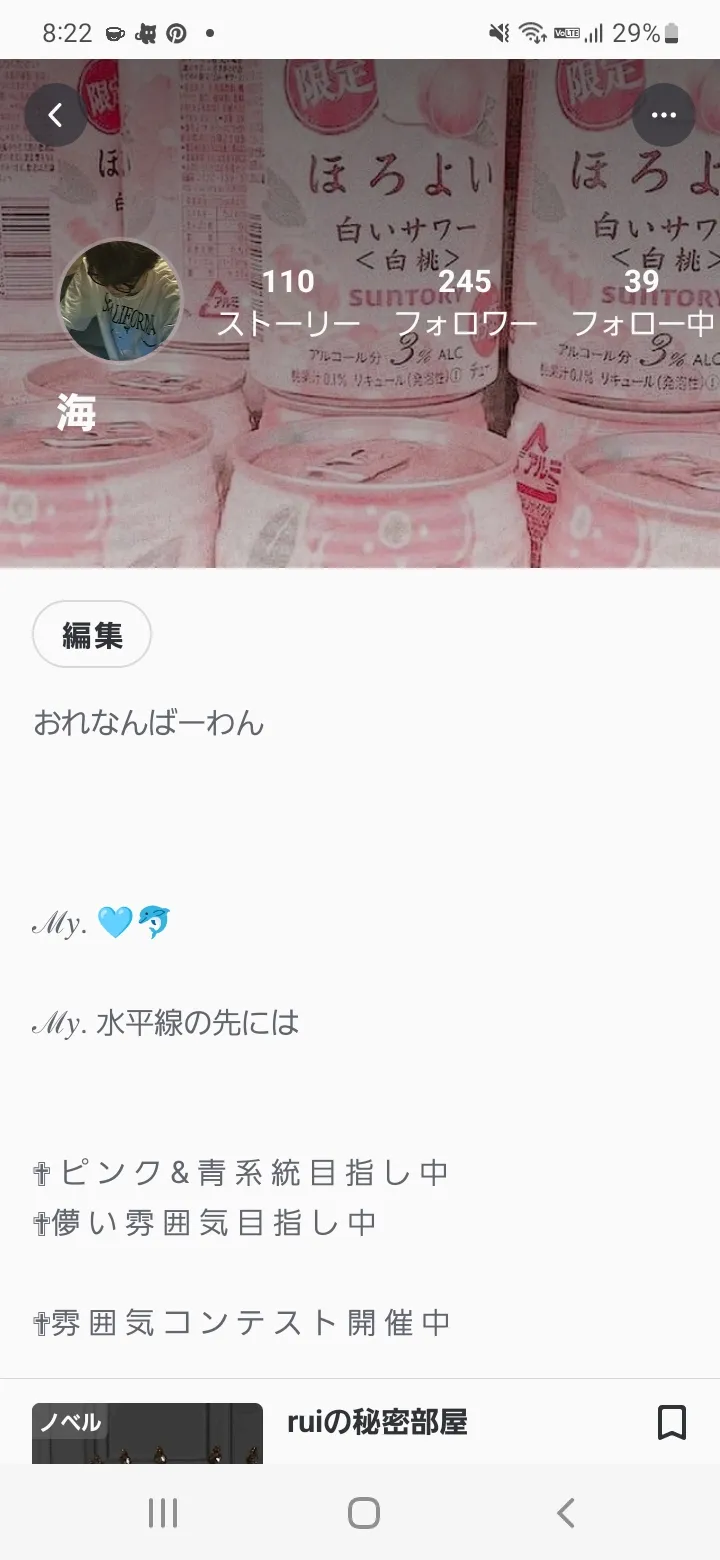Open the profile avatar picture
This screenshot has height=1560, width=720.
click(121, 300)
